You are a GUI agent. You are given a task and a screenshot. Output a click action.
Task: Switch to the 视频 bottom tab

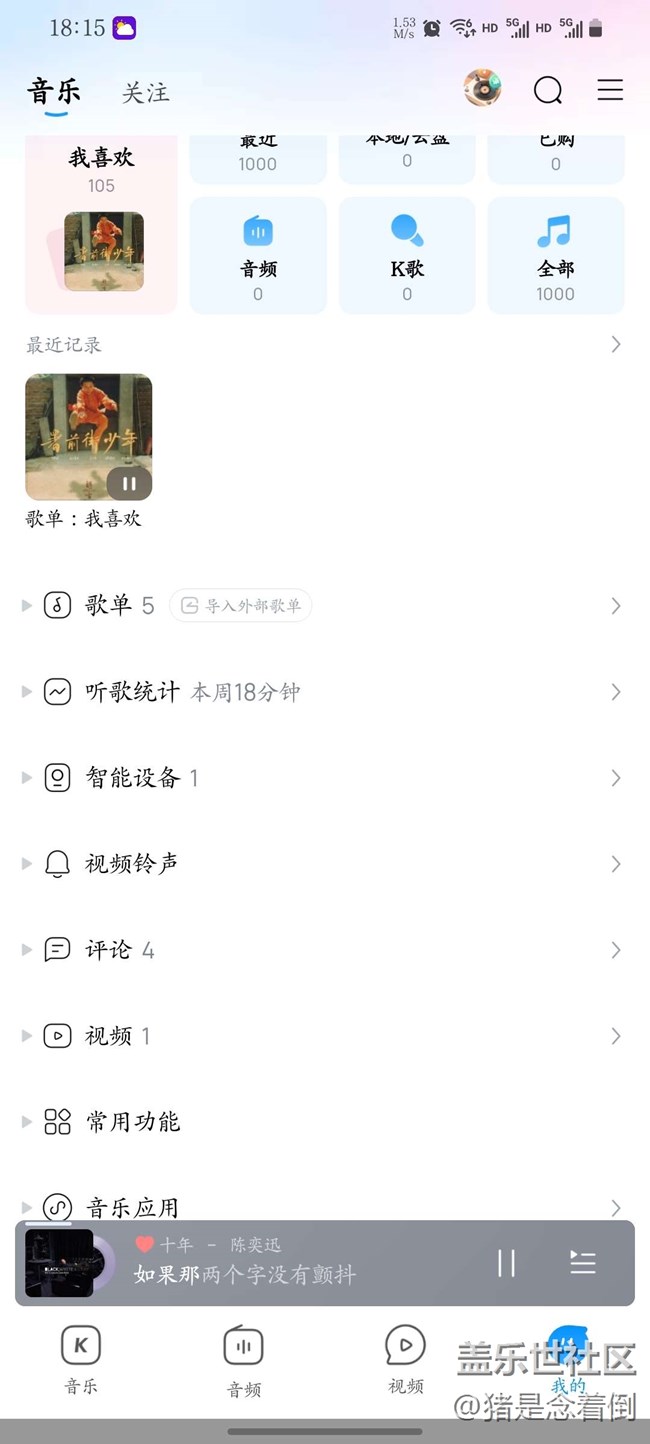[406, 1359]
